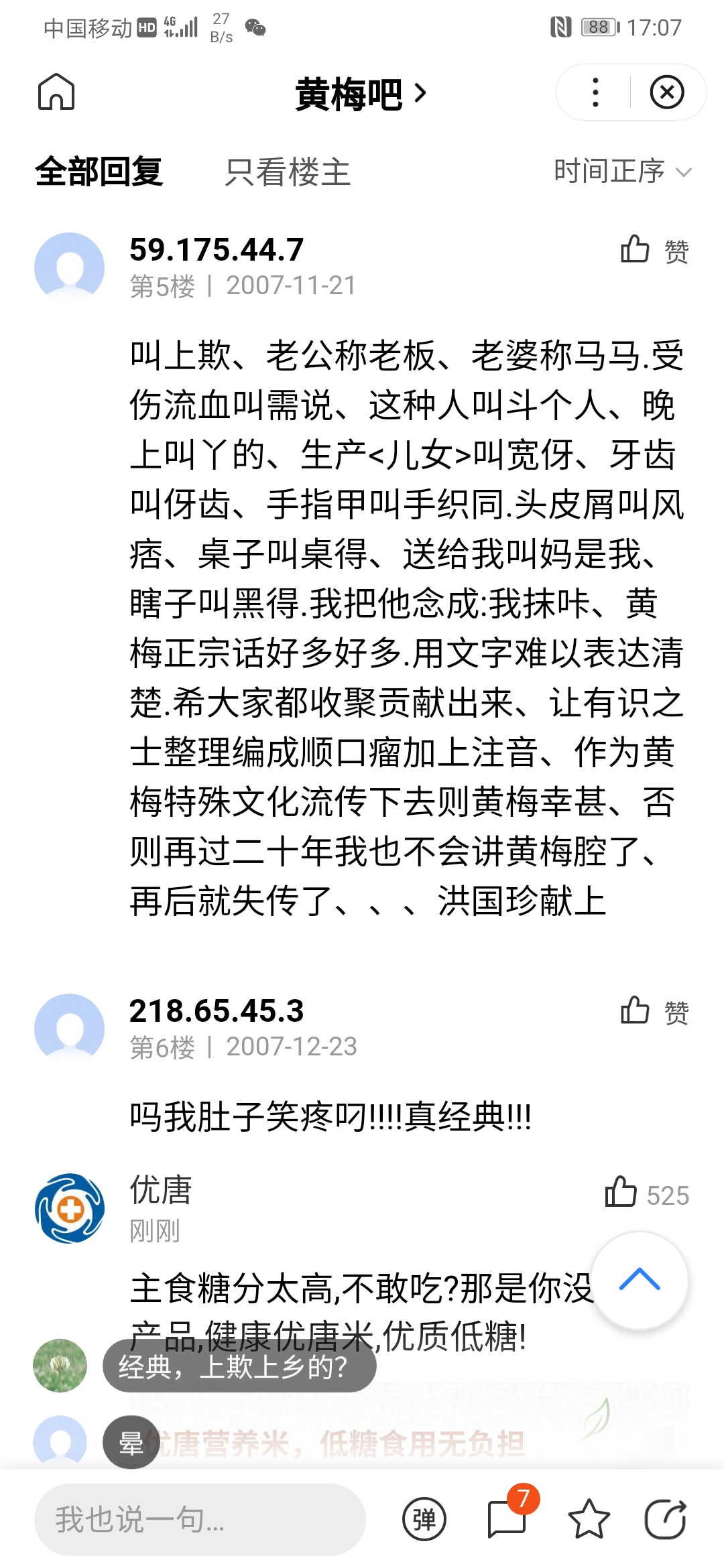Tap the scroll-to-top arrow button

[x=640, y=1281]
